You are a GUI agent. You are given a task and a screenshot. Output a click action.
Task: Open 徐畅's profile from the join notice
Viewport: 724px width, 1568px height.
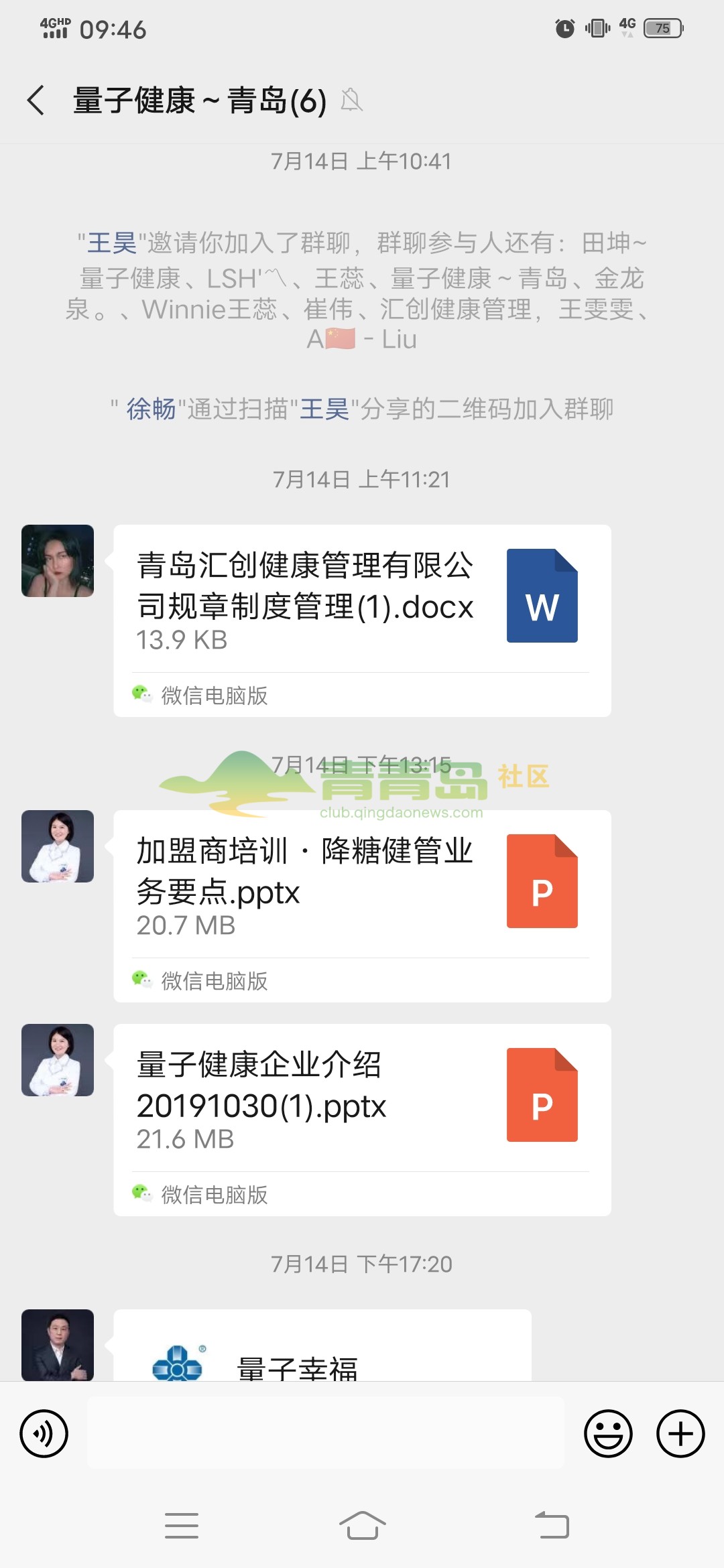152,409
